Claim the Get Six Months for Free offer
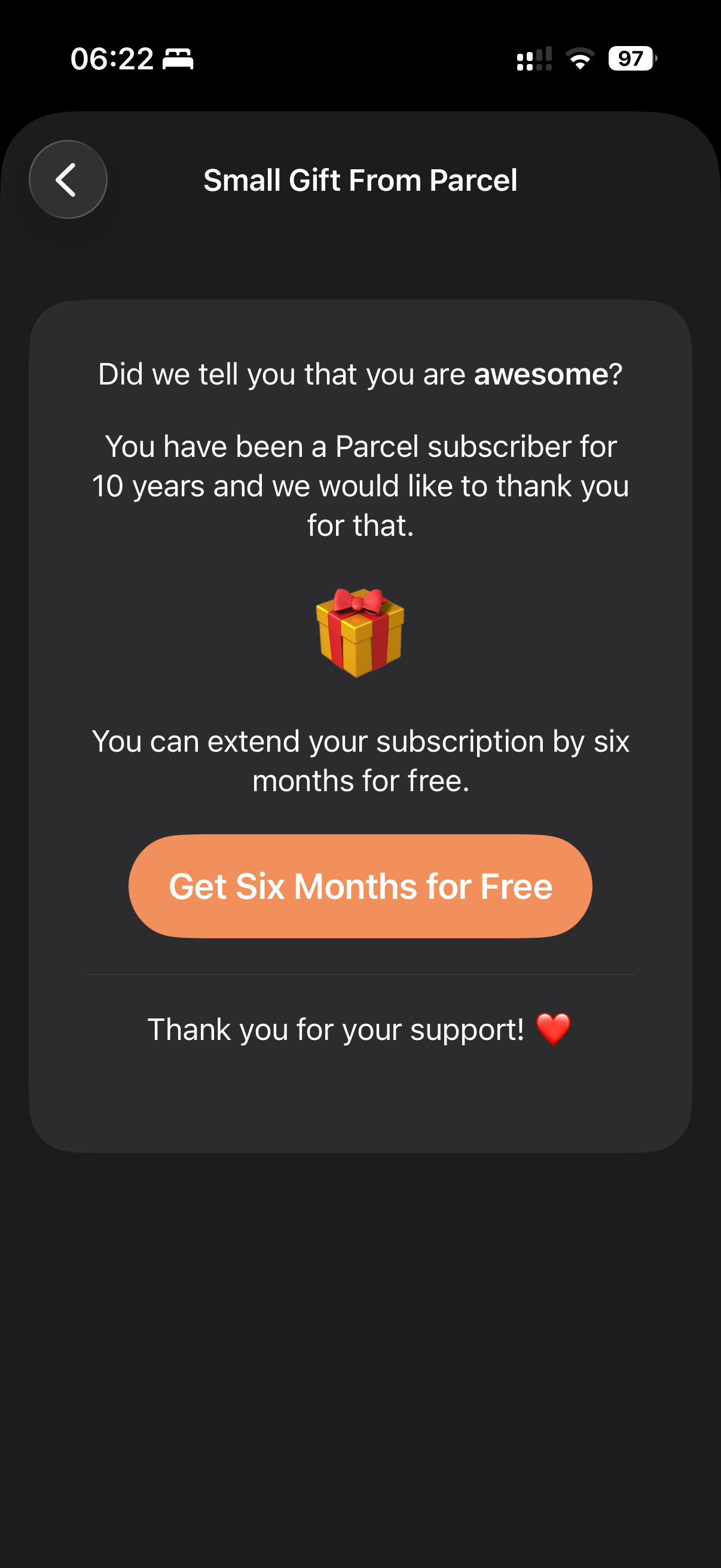The image size is (721, 1568). pyautogui.click(x=360, y=886)
